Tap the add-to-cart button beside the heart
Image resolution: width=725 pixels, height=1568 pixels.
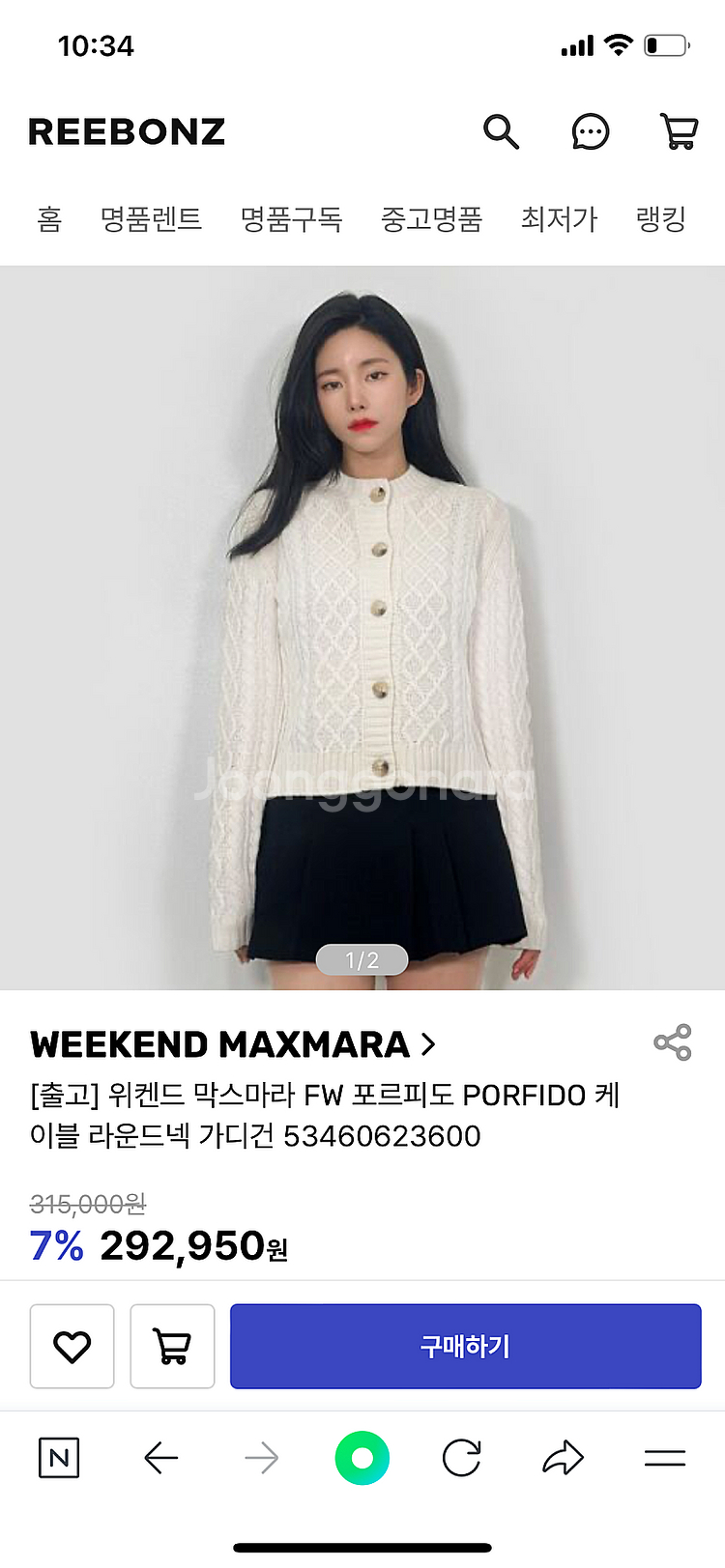tap(172, 1346)
